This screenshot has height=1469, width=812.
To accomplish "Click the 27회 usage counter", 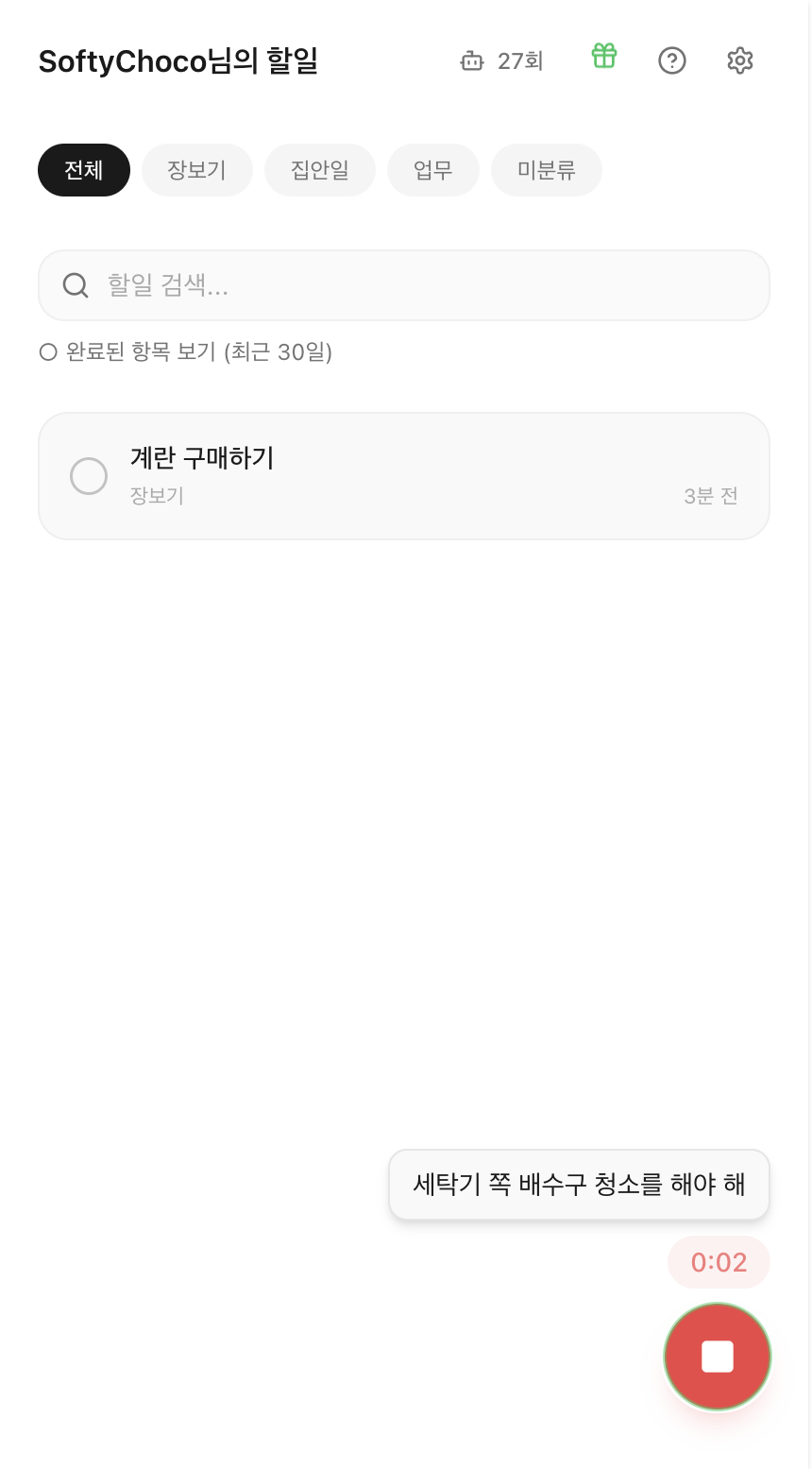I will (x=518, y=60).
